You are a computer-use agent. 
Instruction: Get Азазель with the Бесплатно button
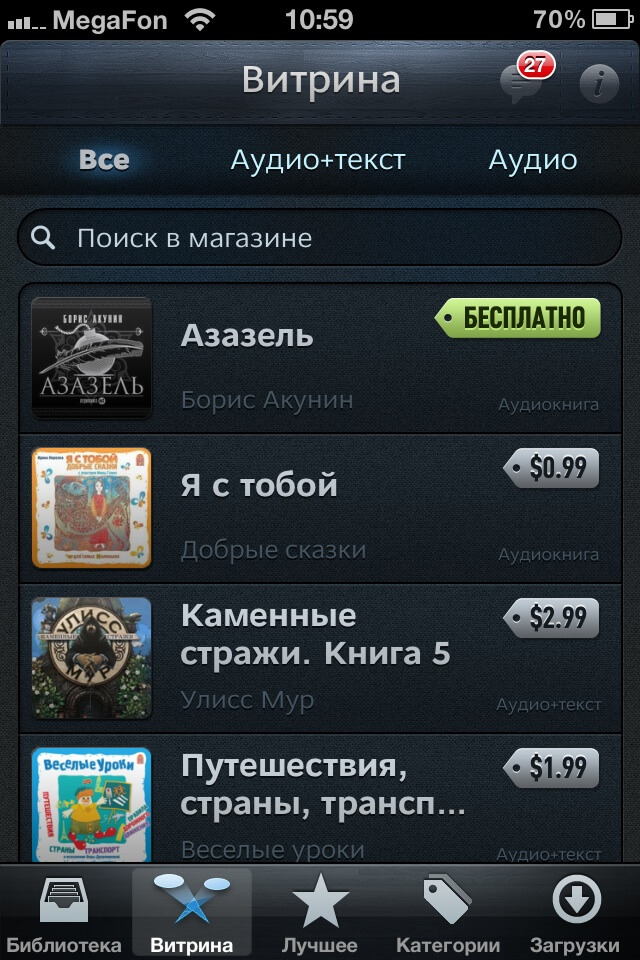click(x=520, y=319)
